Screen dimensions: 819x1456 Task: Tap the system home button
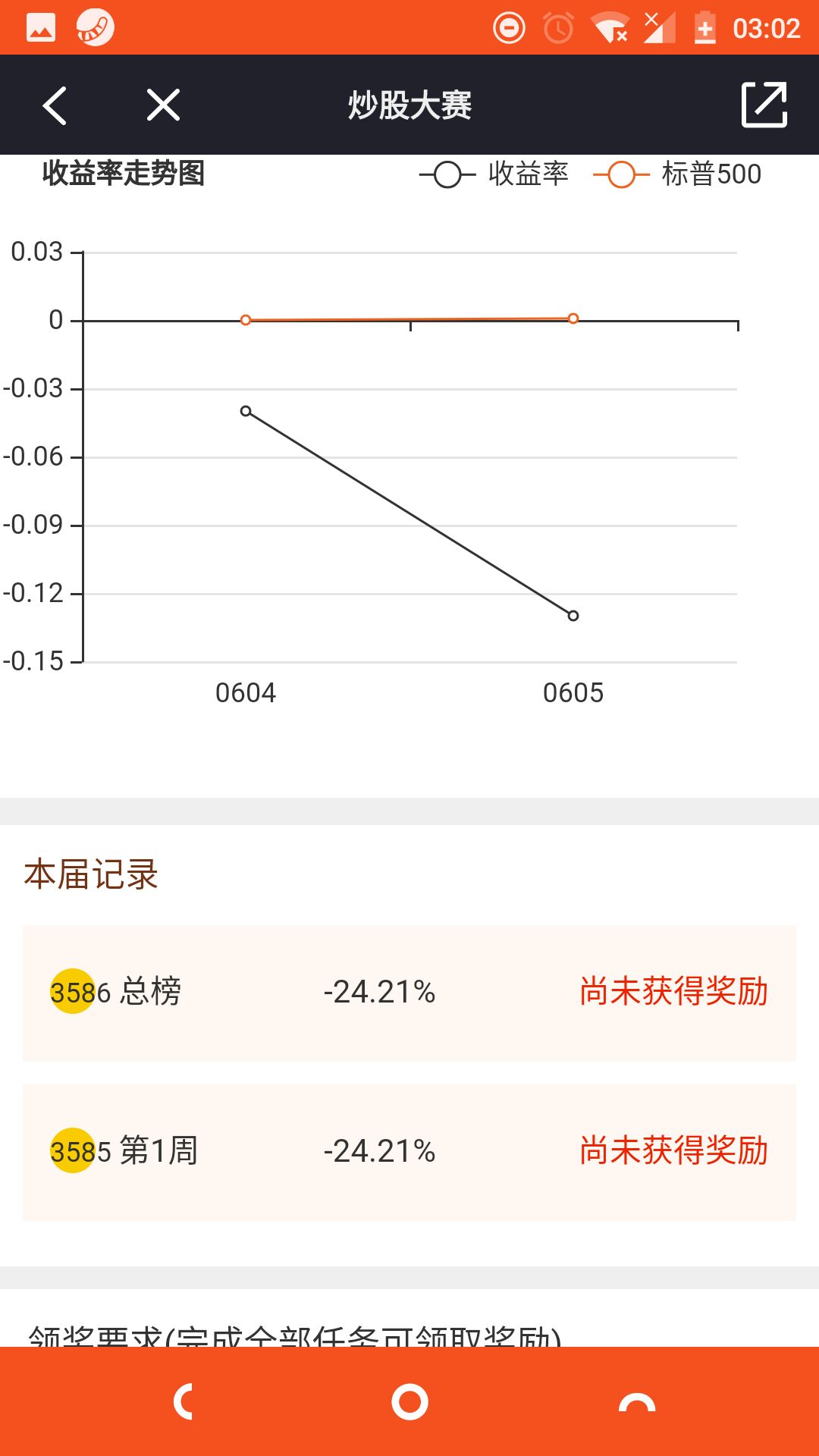coord(409,1401)
